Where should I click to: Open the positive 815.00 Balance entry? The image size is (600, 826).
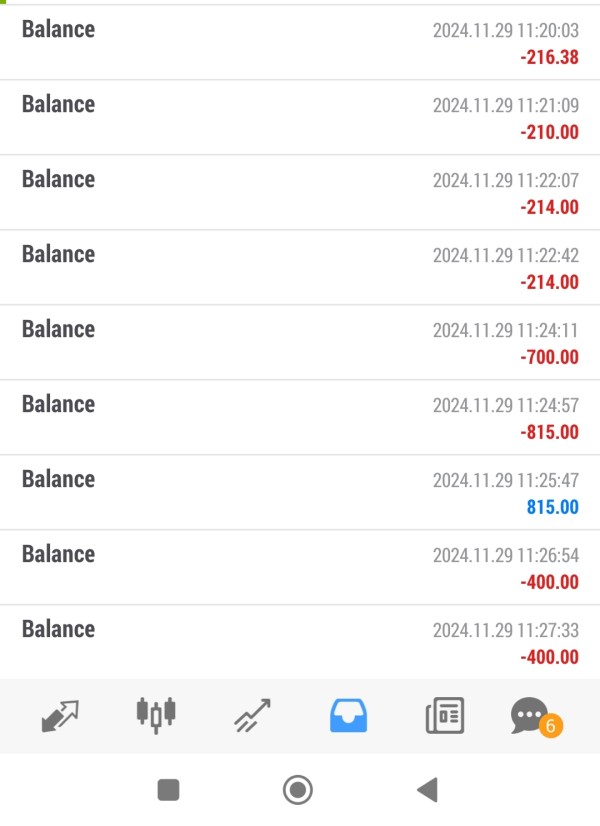[x=300, y=493]
